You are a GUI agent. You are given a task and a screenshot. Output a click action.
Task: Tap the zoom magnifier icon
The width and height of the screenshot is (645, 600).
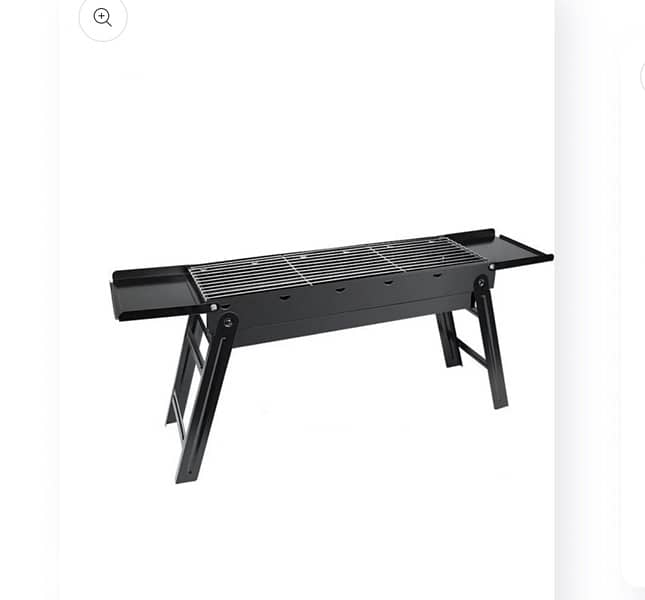[103, 17]
